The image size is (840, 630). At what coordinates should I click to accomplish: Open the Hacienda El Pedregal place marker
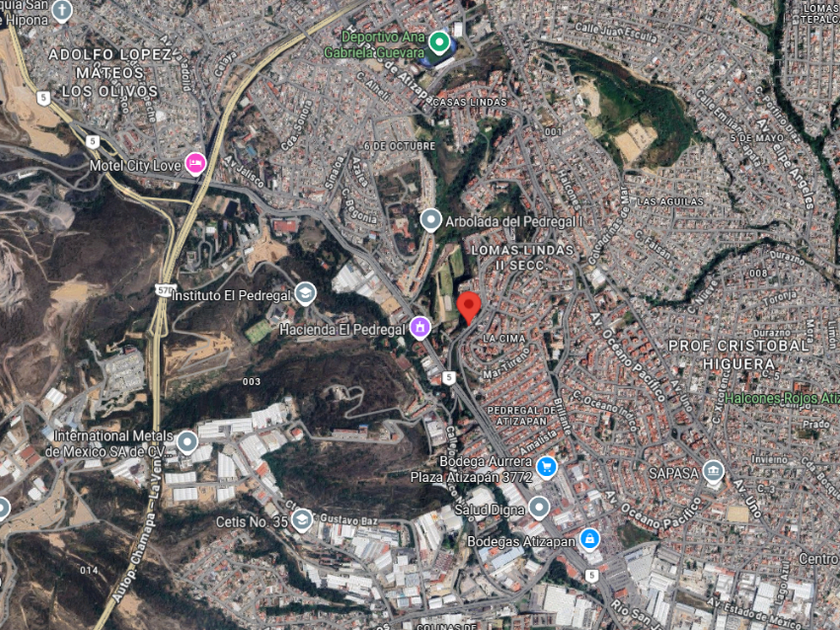point(420,327)
